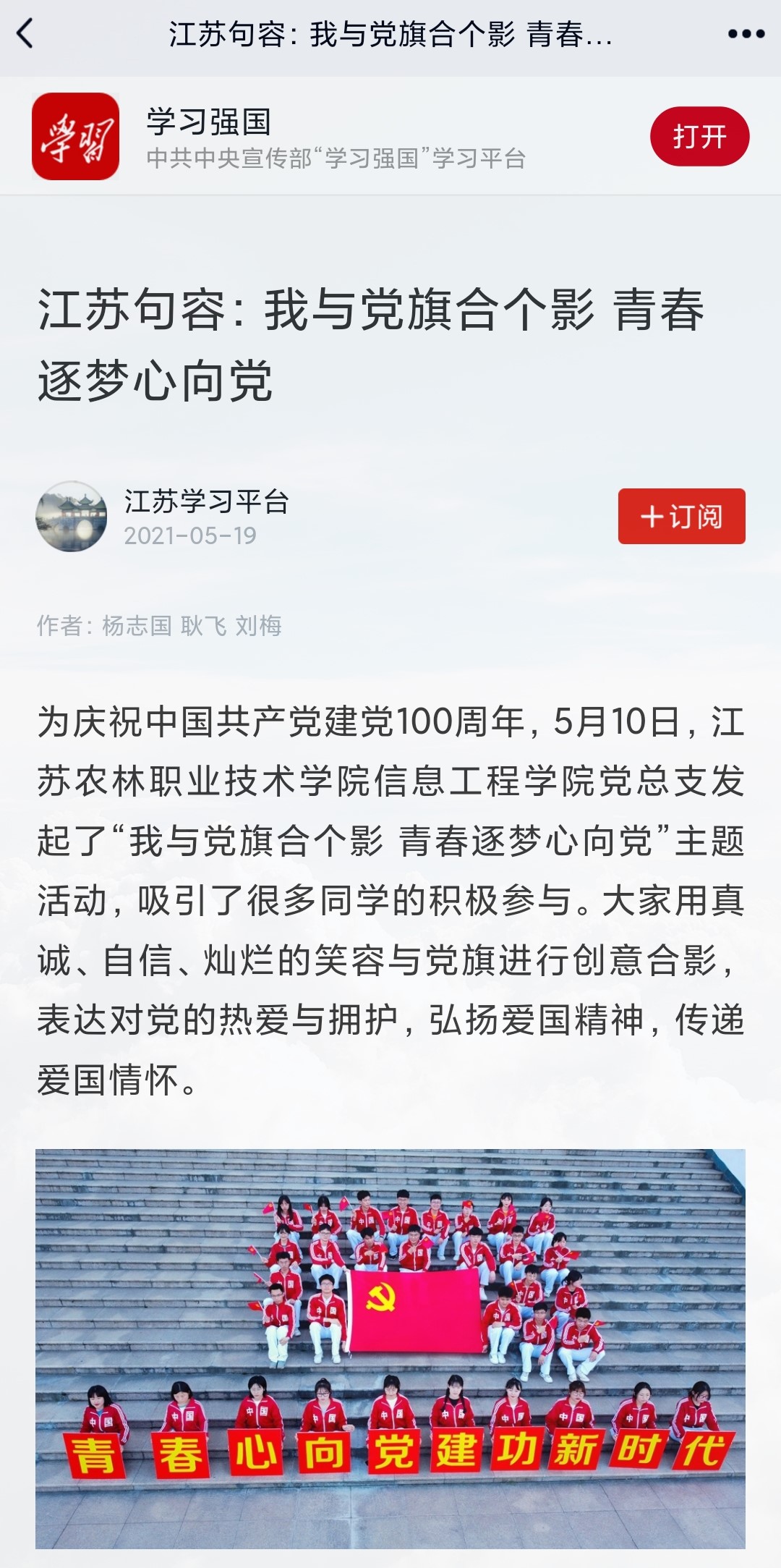This screenshot has width=781, height=1568.
Task: Open the 江苏学习平台 publisher avatar
Action: [72, 517]
